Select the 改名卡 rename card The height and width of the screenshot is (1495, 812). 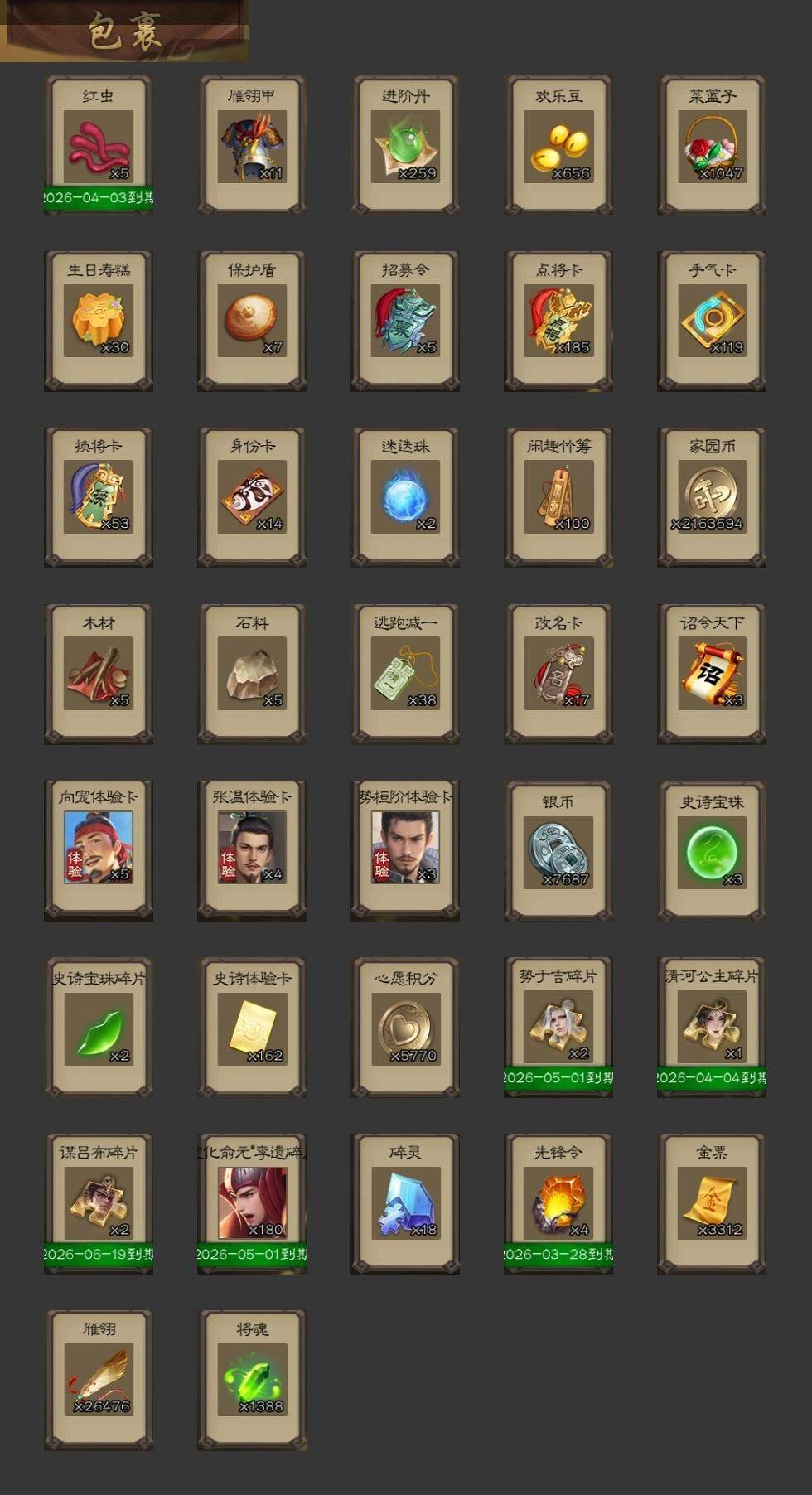tap(558, 675)
